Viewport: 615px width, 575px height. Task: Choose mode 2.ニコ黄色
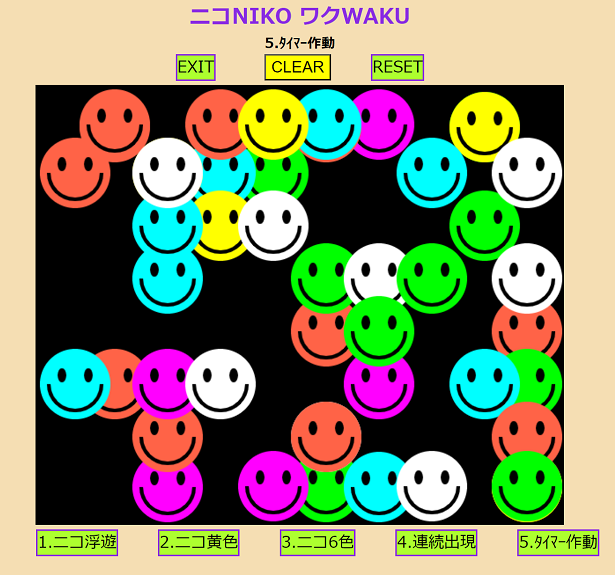click(199, 542)
